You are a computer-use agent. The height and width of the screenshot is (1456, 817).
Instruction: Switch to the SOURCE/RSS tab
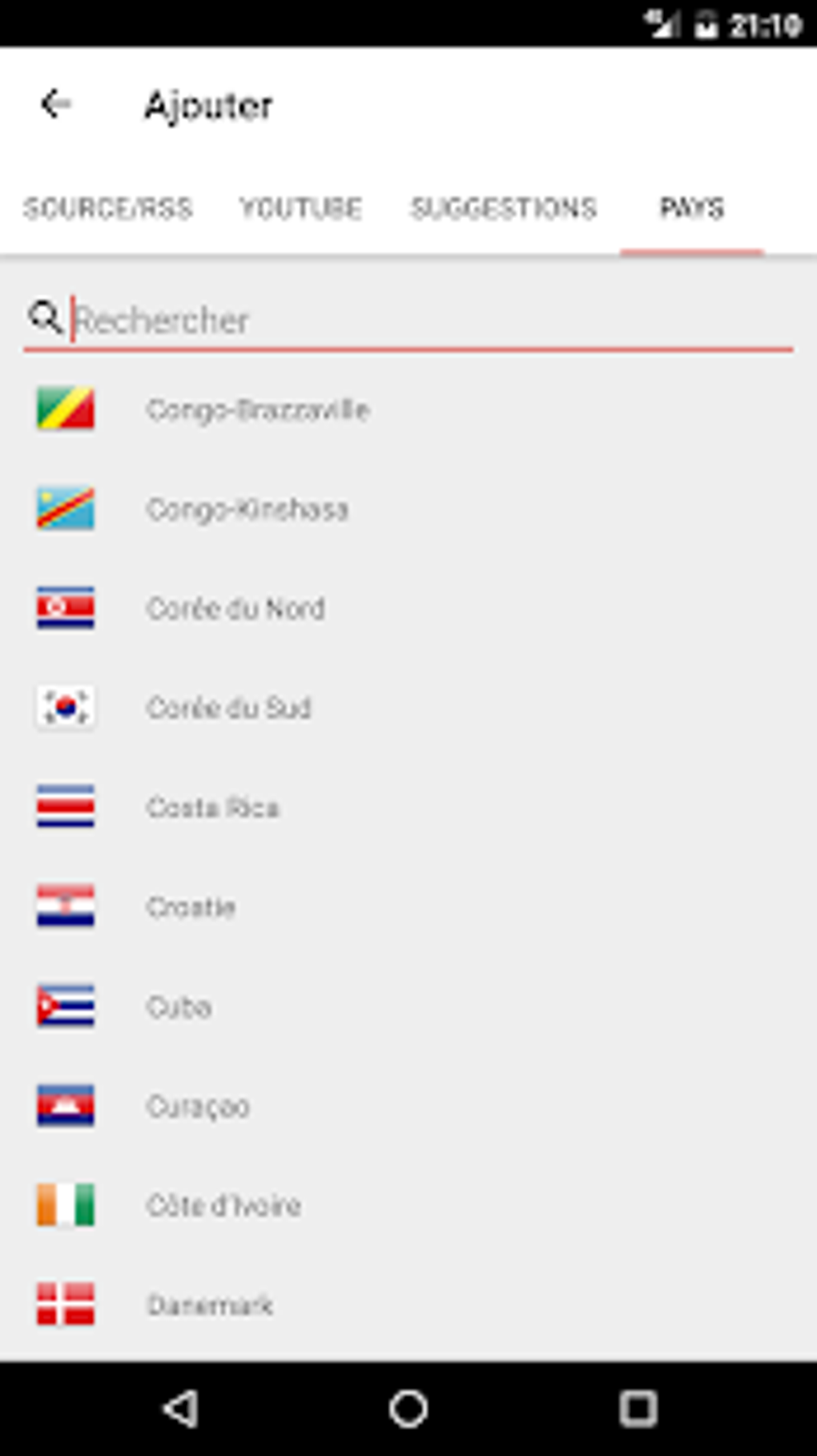[107, 208]
